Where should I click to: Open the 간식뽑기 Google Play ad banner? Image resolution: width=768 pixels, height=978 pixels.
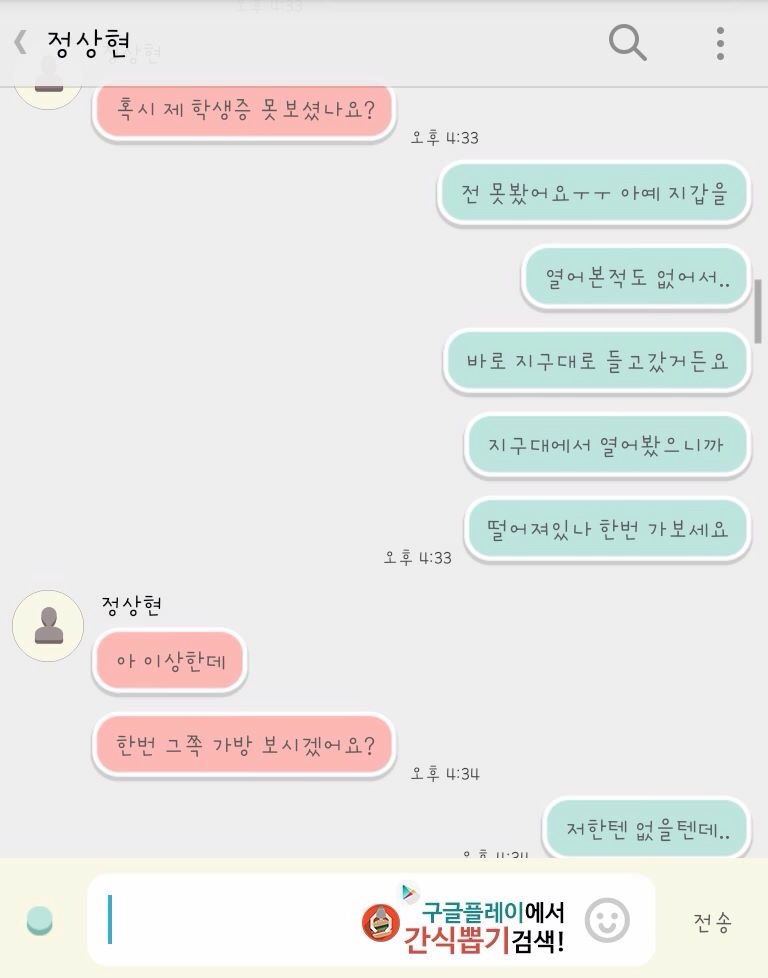[464, 919]
